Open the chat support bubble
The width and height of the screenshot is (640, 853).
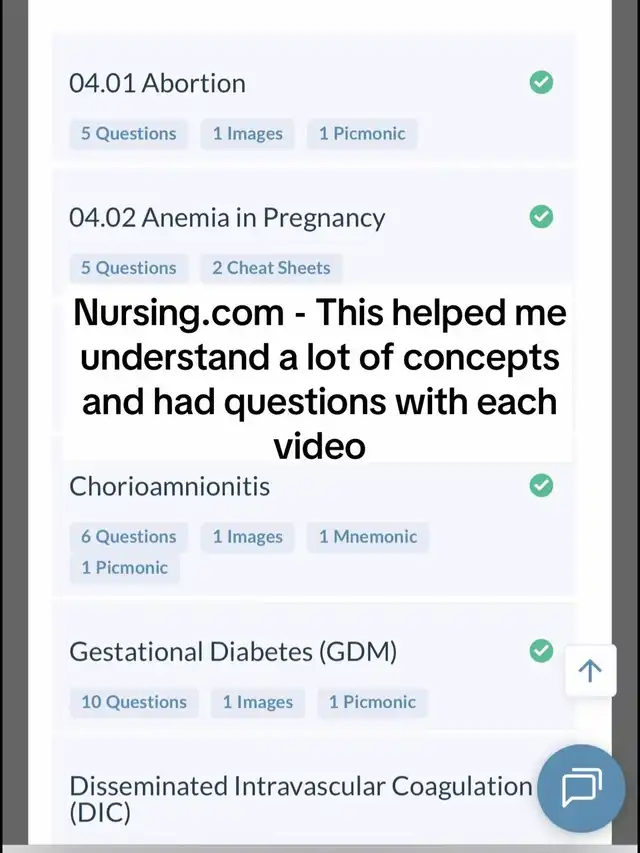pyautogui.click(x=581, y=789)
